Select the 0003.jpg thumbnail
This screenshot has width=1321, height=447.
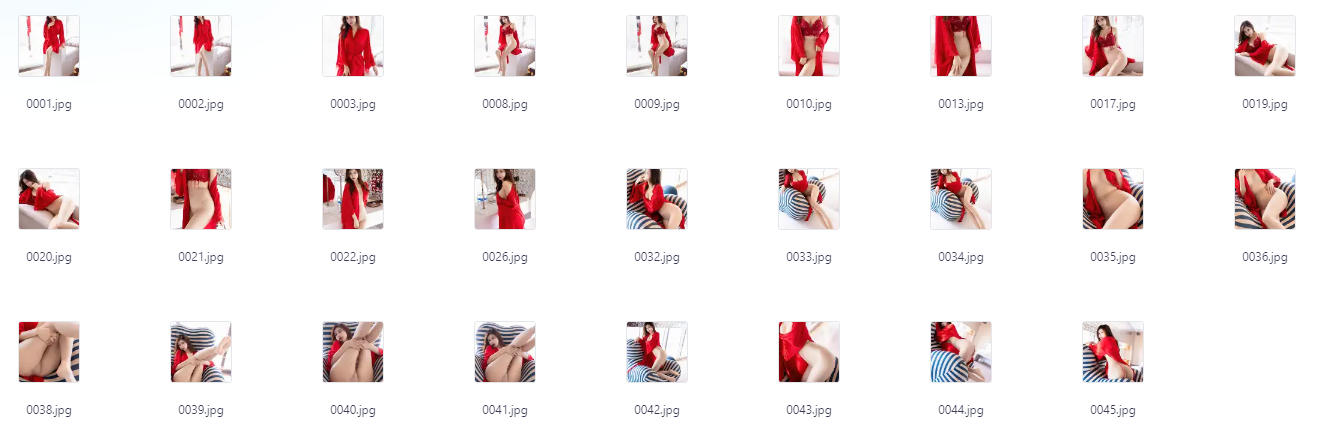(353, 46)
